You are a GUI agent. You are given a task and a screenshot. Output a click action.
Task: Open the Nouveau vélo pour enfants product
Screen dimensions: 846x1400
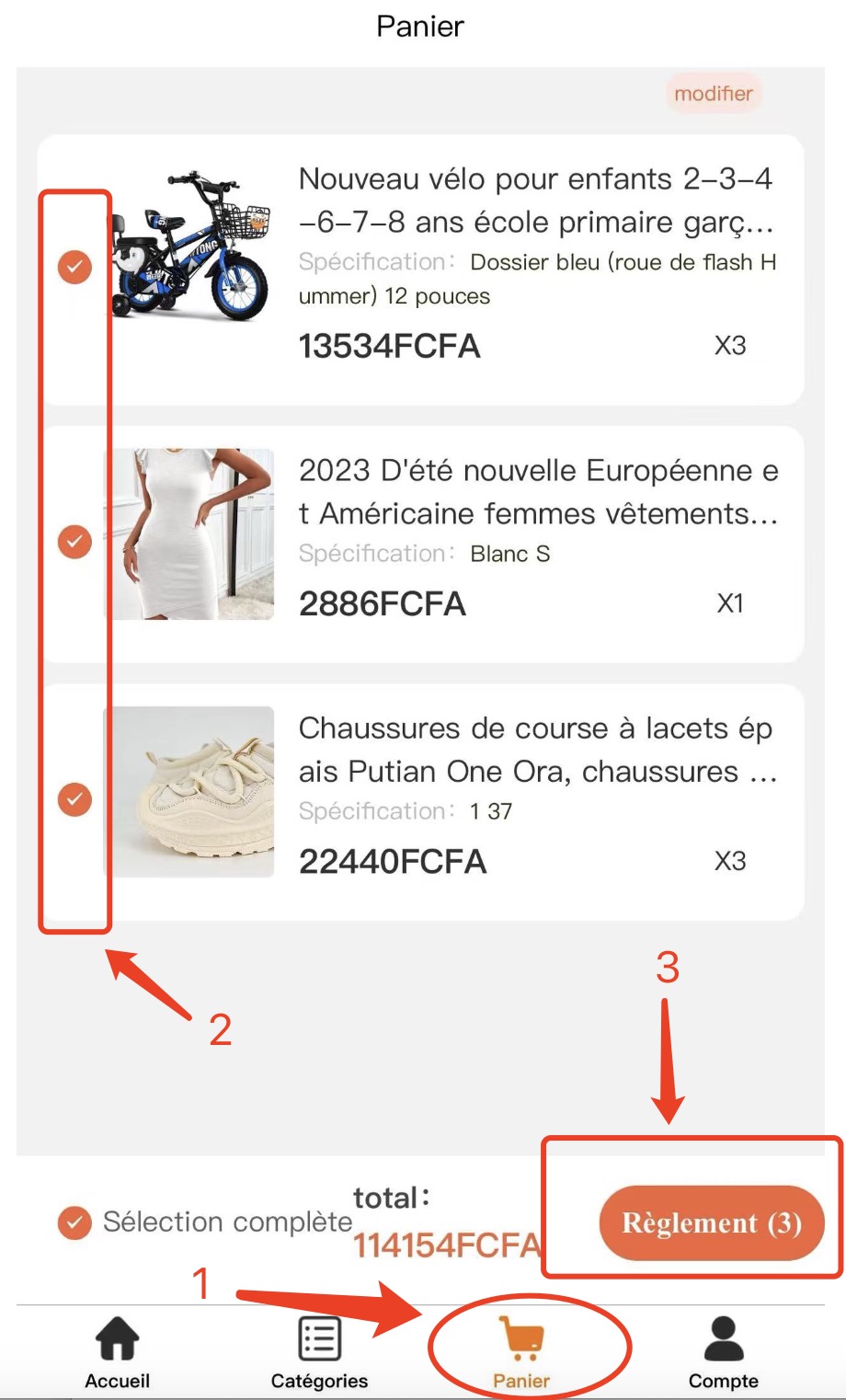tap(535, 200)
